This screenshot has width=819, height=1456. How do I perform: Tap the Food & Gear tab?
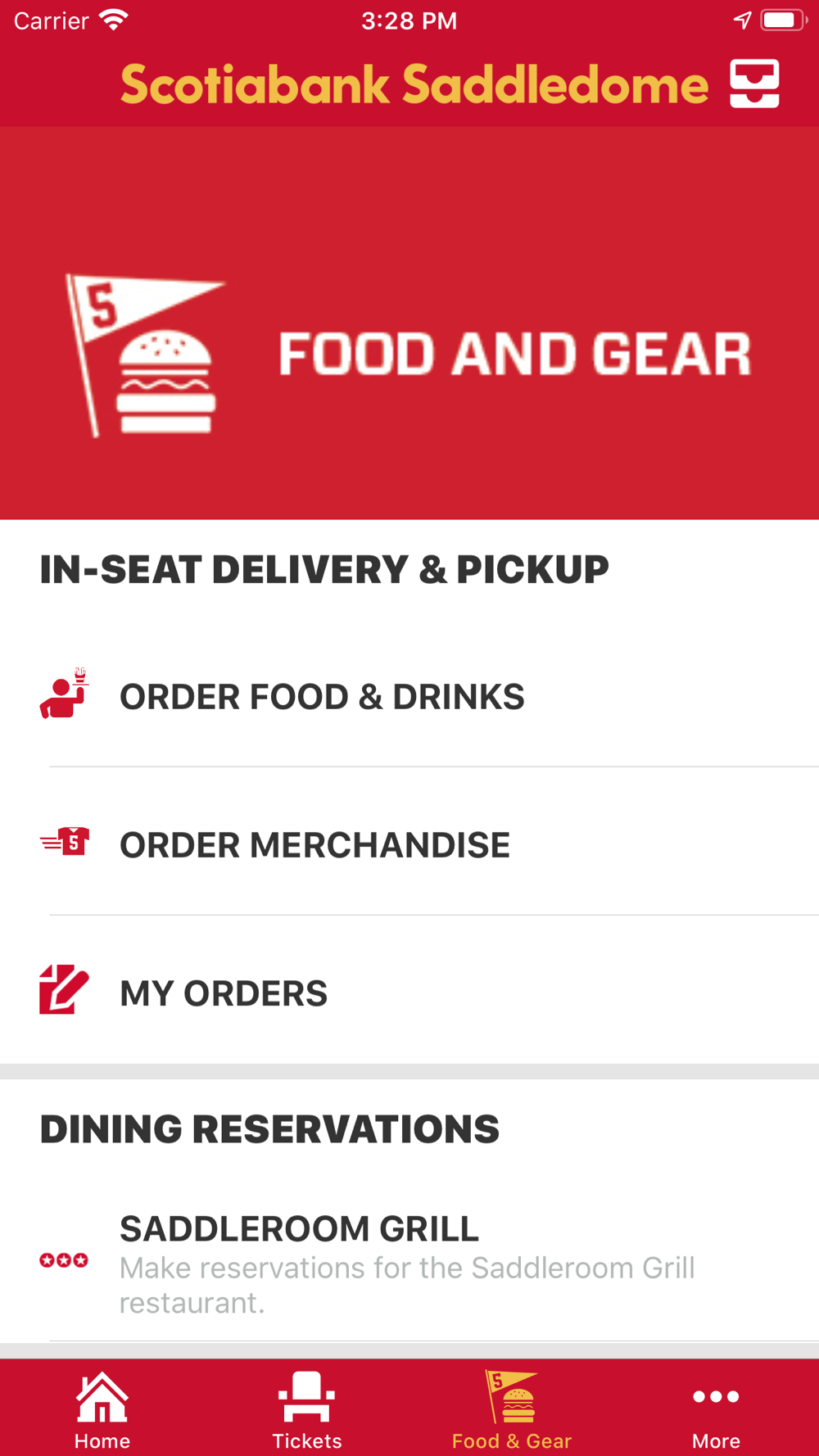[512, 1409]
